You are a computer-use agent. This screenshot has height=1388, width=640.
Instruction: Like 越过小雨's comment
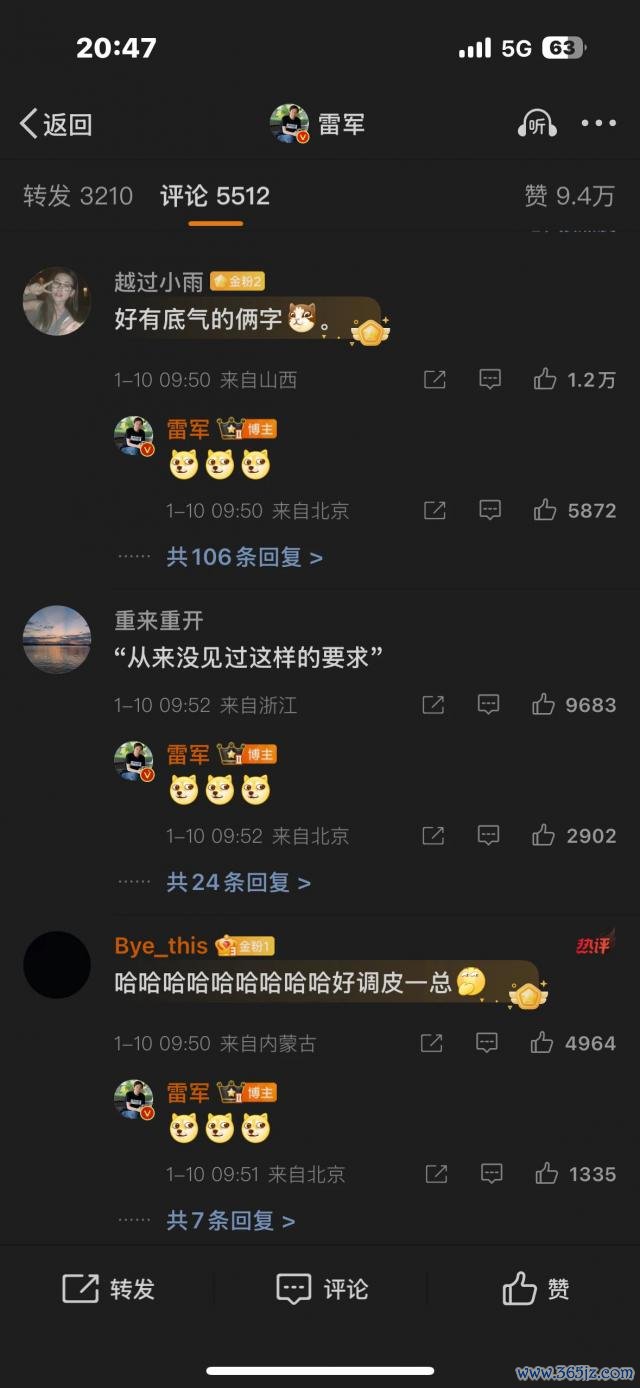point(545,379)
